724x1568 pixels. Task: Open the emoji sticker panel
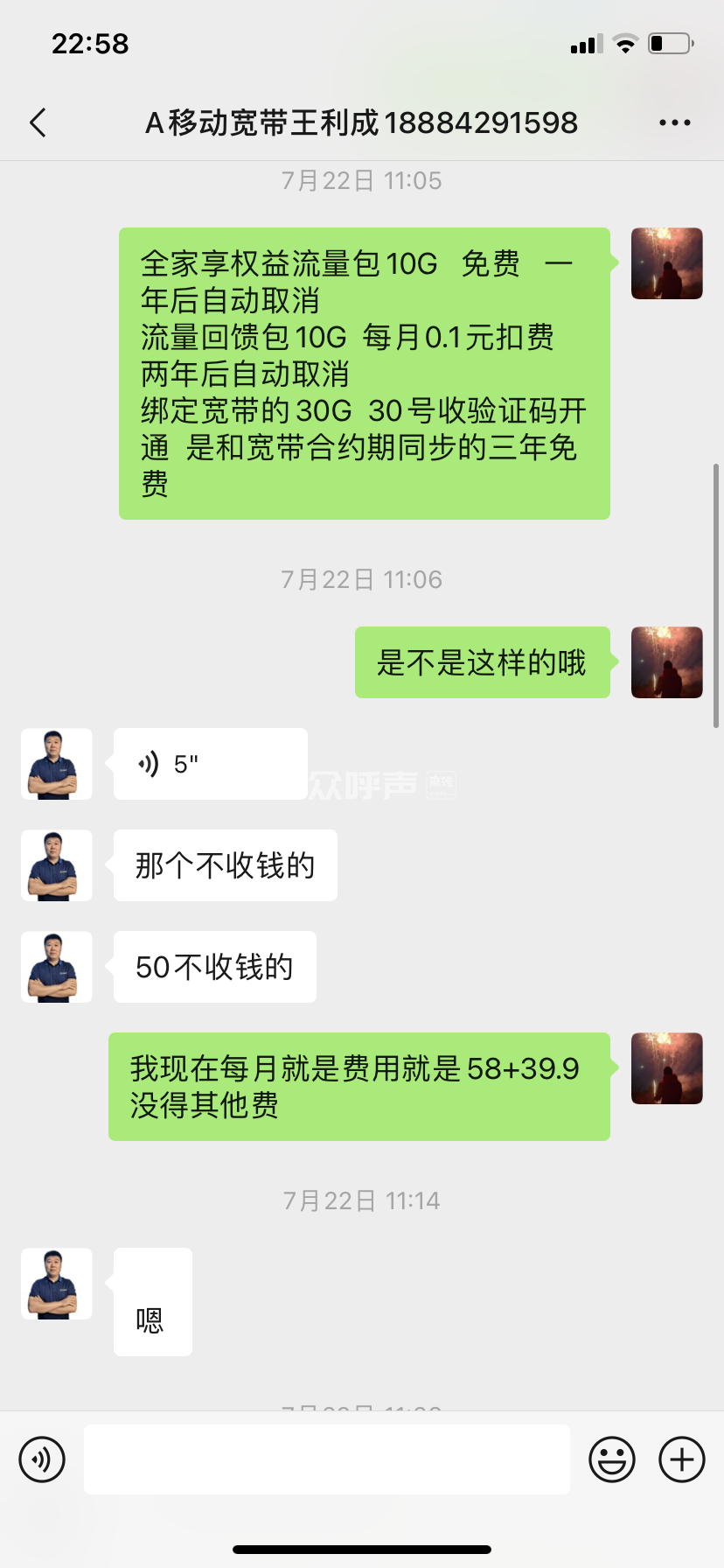[612, 1459]
